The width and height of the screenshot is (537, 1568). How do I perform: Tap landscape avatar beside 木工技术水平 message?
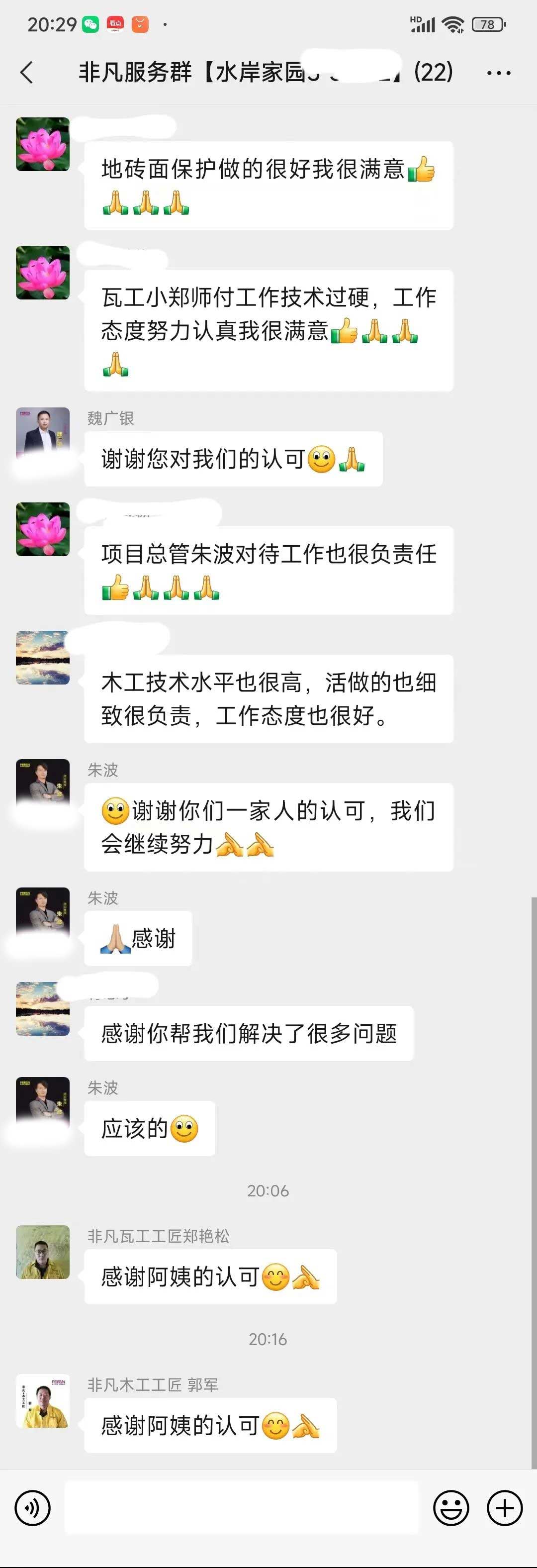43,657
